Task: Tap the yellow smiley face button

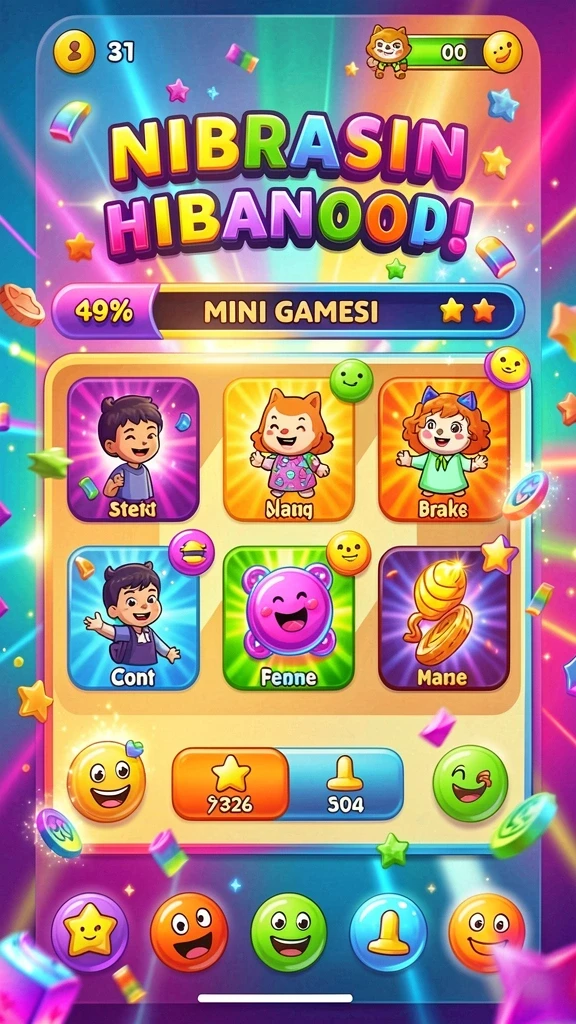Action: 106,782
